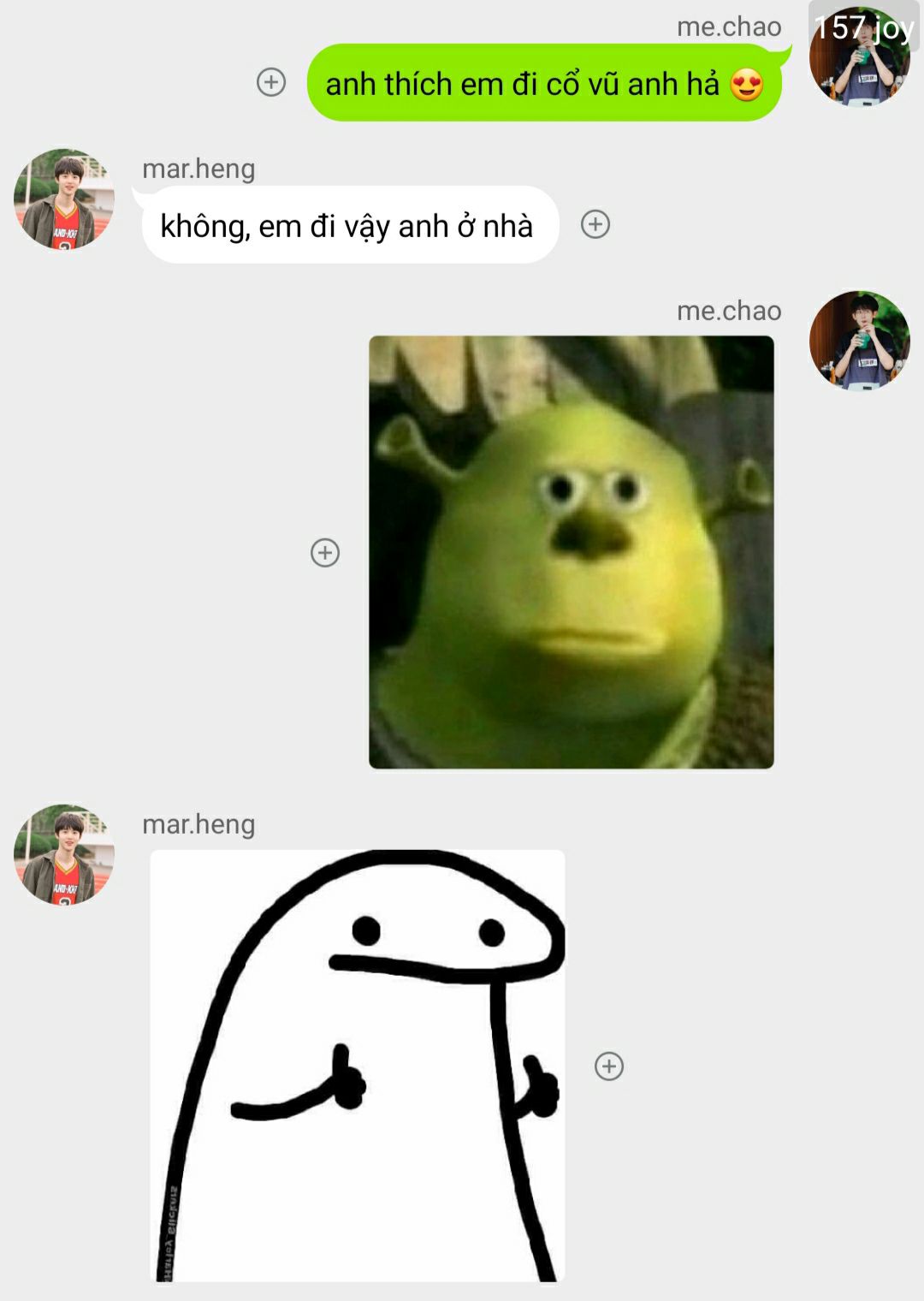Open me.chao's avatar above the ogre image
This screenshot has height=1301, width=924.
[x=859, y=341]
